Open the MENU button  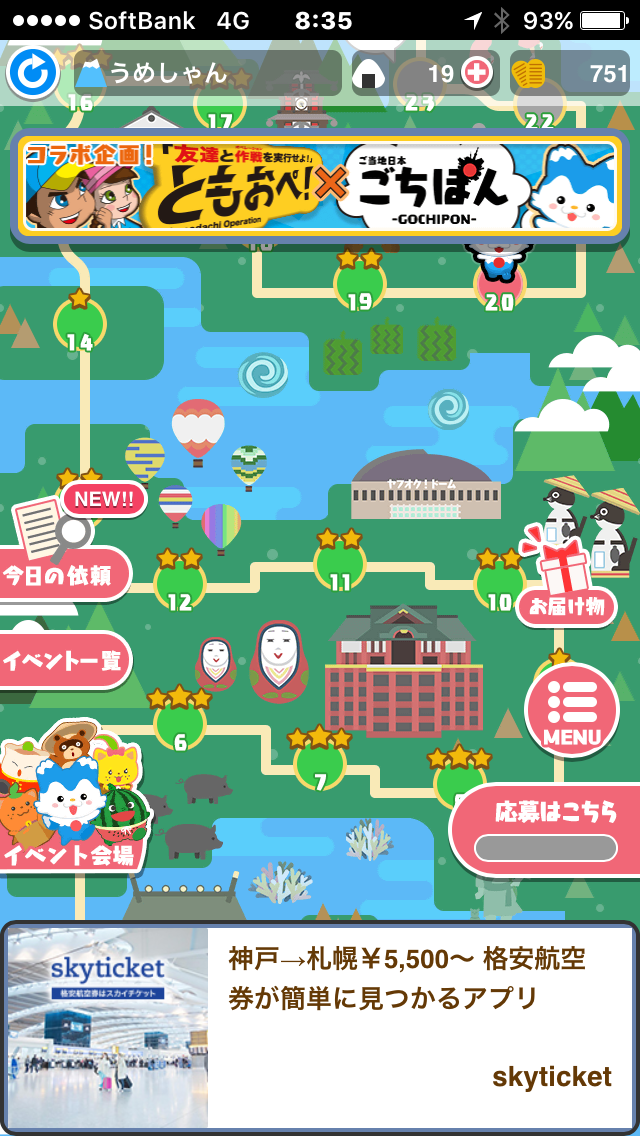coord(571,710)
